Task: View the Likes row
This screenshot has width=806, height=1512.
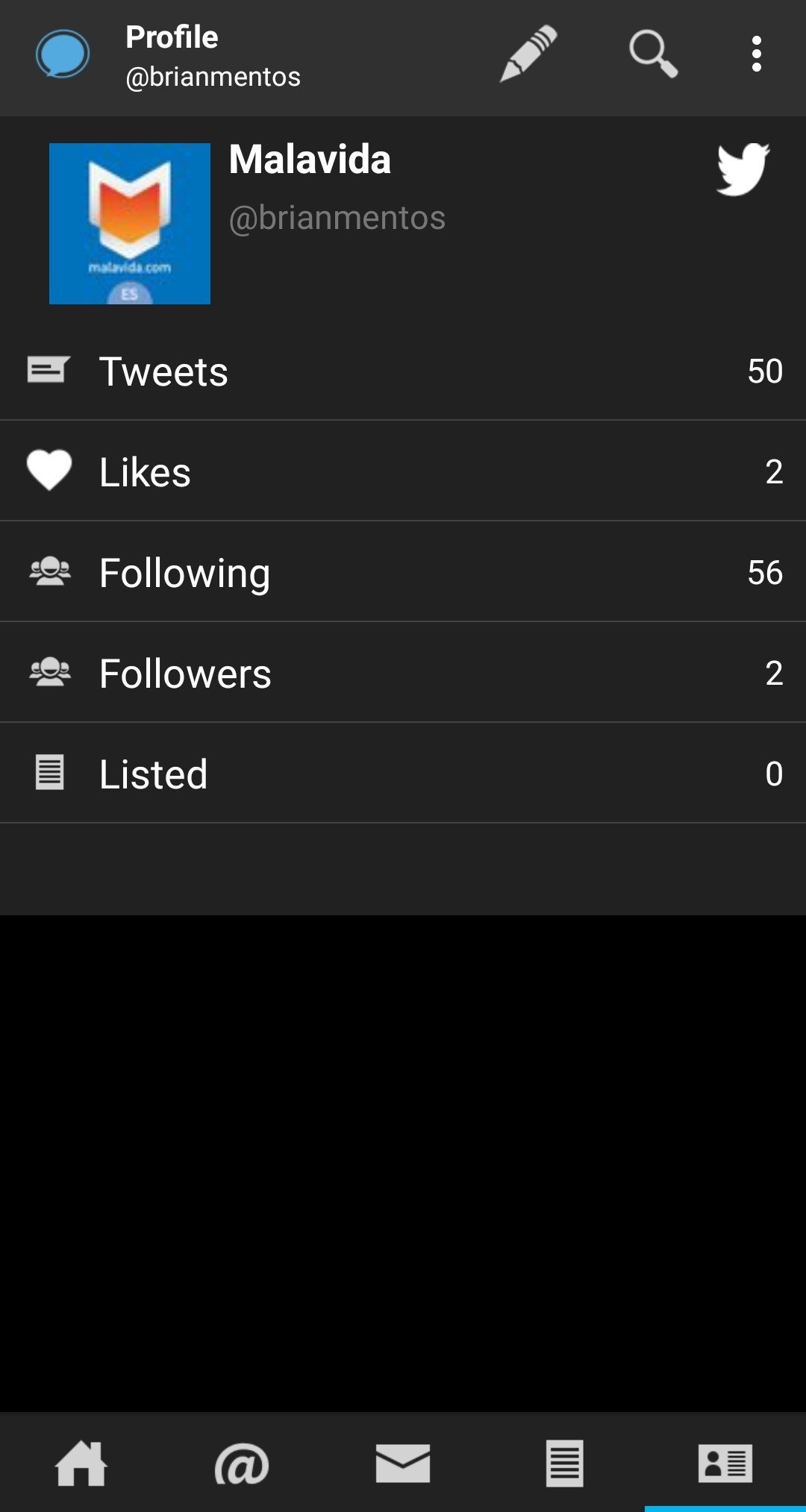Action: (403, 471)
